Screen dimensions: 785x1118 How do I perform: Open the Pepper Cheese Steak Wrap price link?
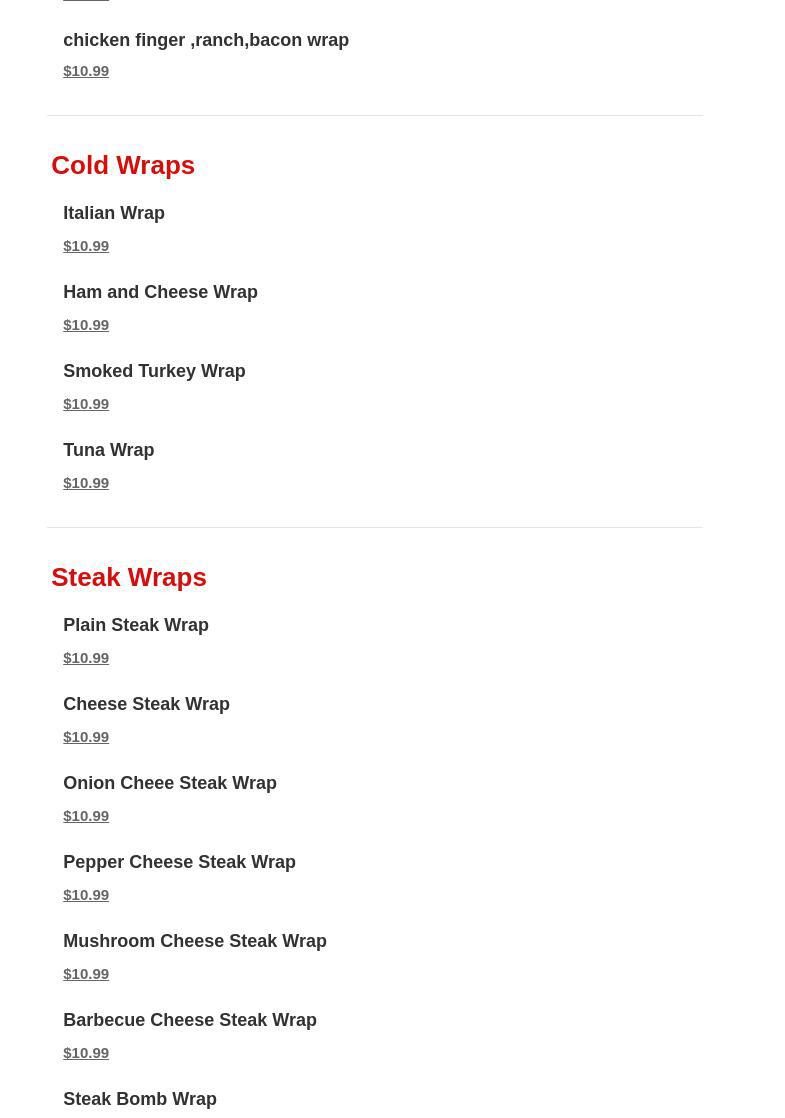tap(86, 895)
